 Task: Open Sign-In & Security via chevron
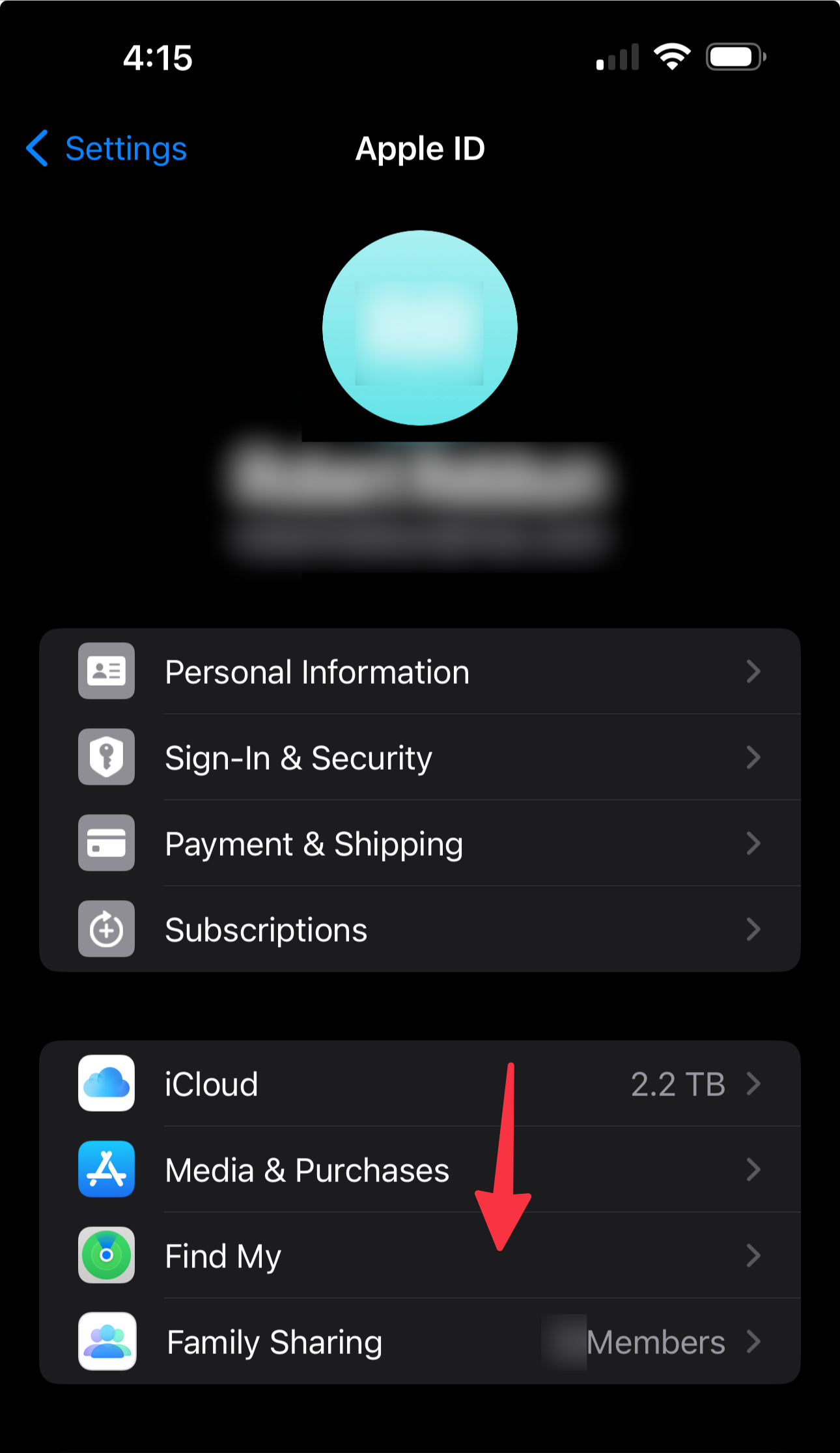[x=753, y=757]
